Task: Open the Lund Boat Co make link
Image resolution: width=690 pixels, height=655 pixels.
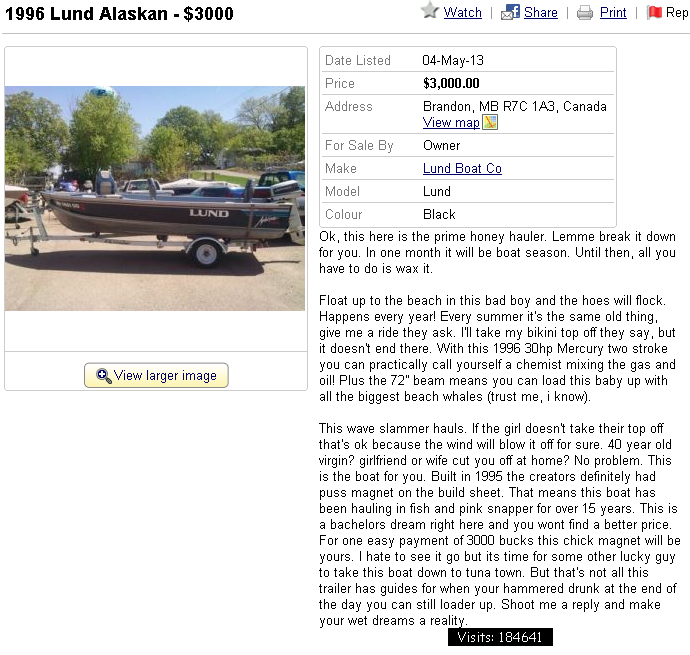Action: click(x=462, y=168)
